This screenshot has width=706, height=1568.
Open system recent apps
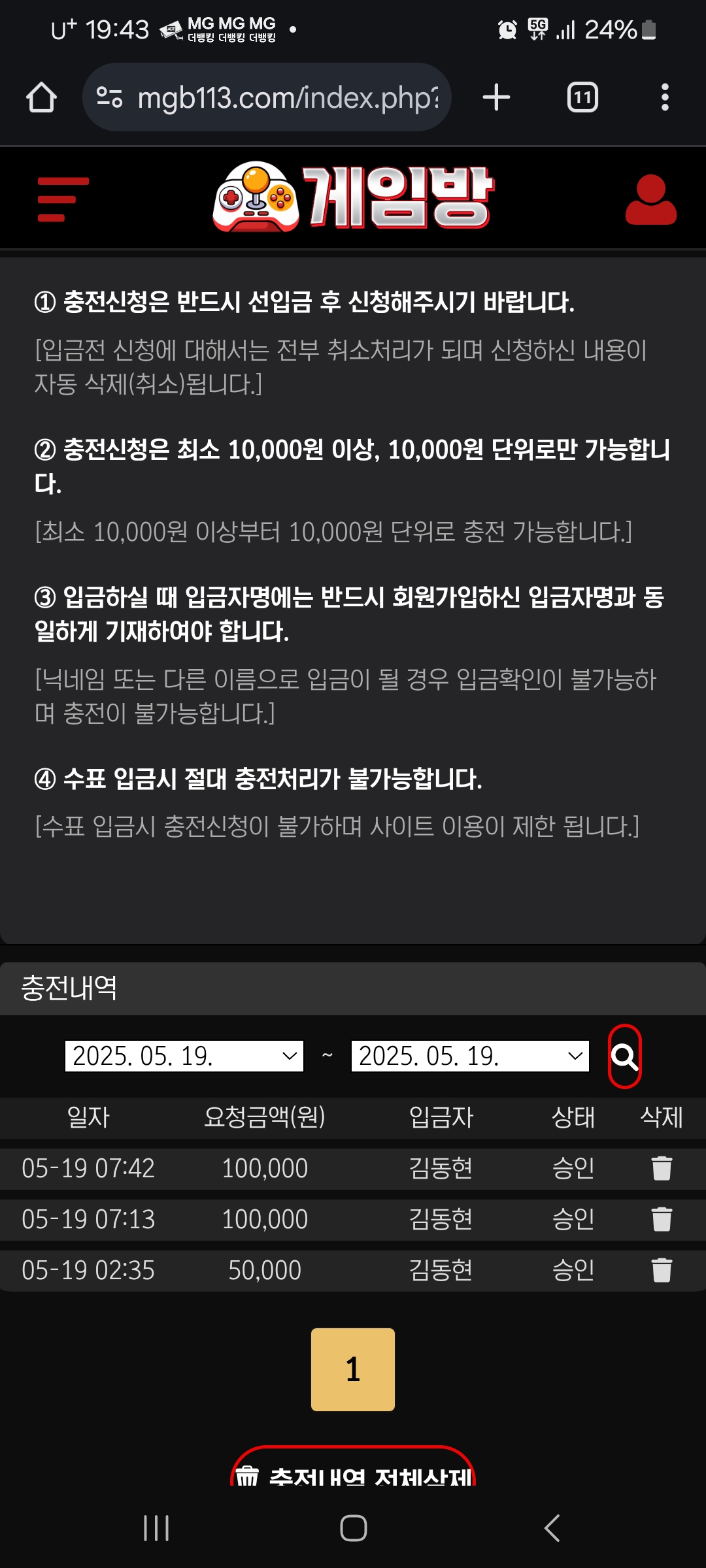coord(156,1528)
